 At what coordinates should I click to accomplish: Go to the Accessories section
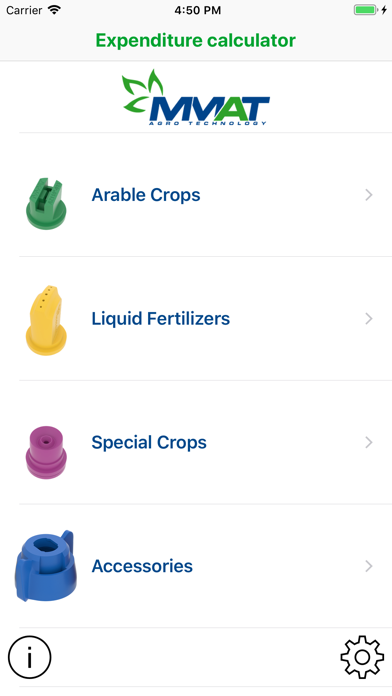tap(196, 566)
